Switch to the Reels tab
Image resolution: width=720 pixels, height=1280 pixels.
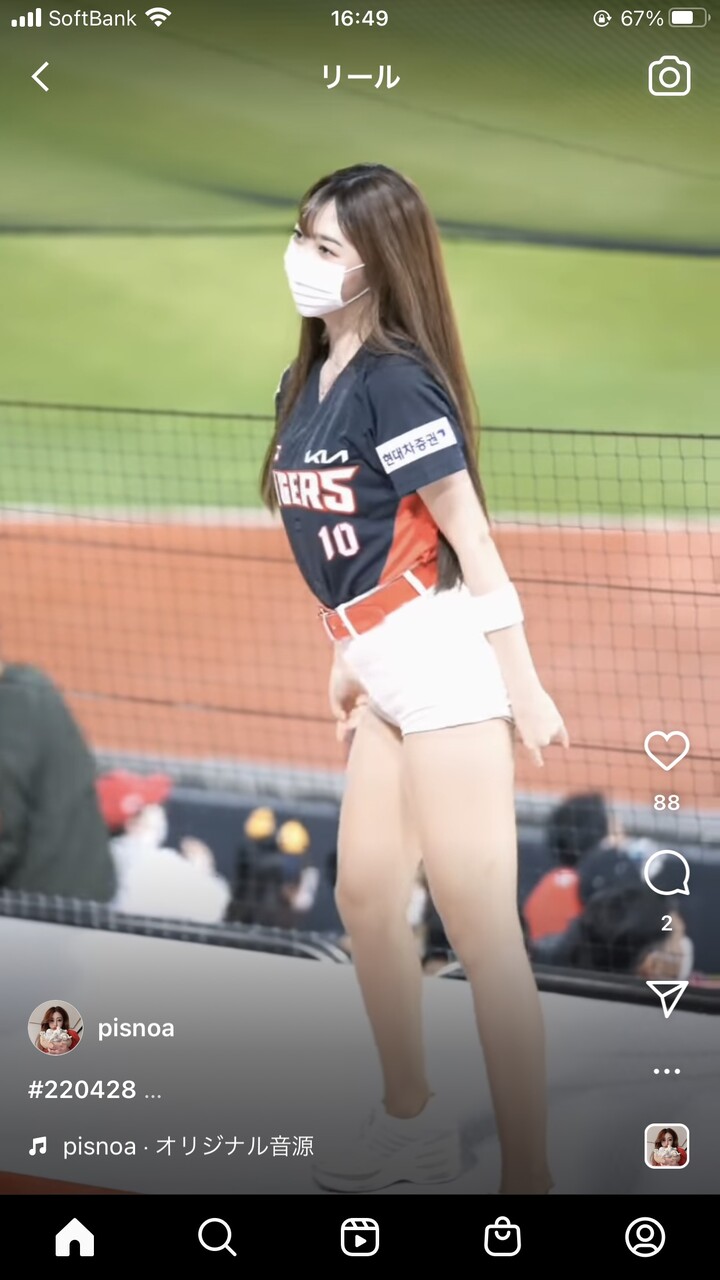coord(360,1237)
